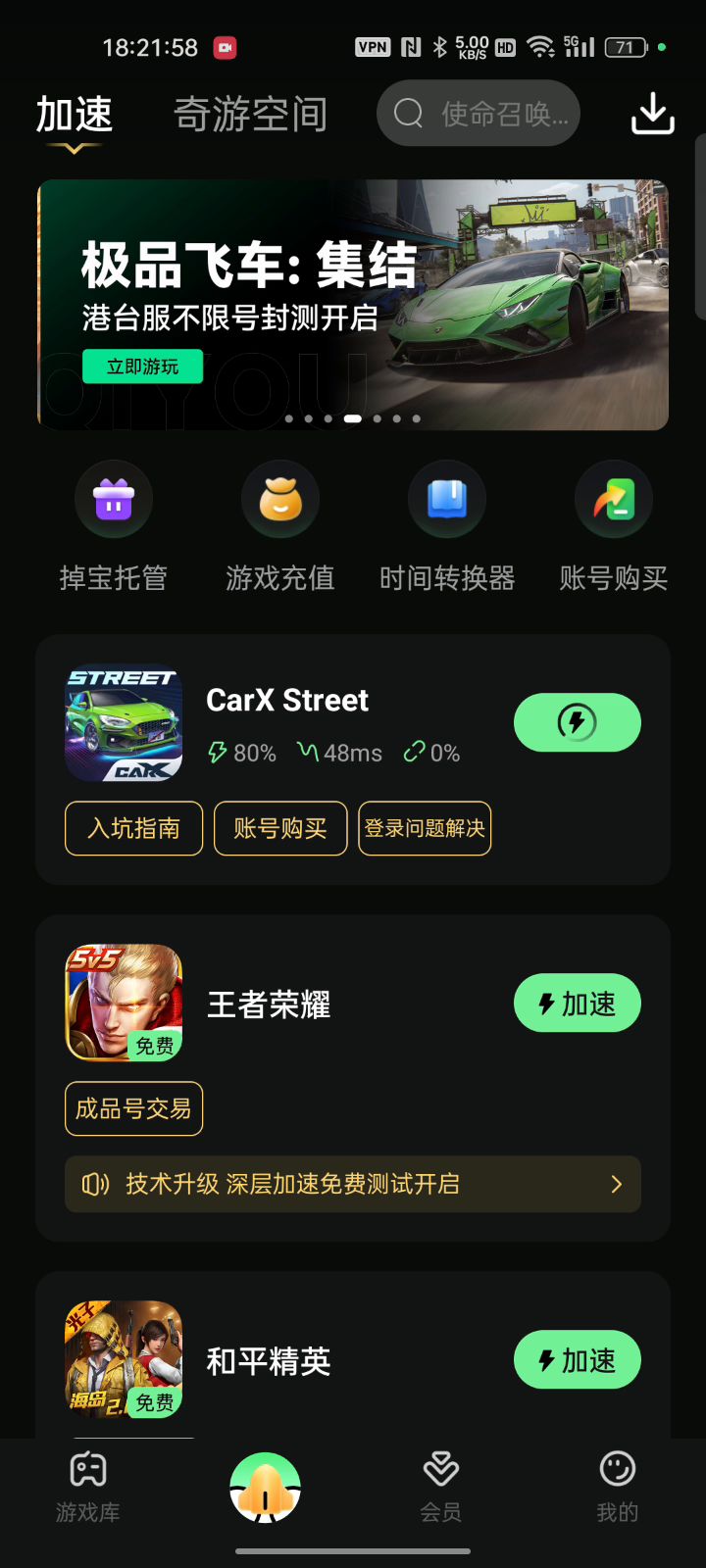Switch to the 奇游空间 tab
The height and width of the screenshot is (1568, 706).
250,115
